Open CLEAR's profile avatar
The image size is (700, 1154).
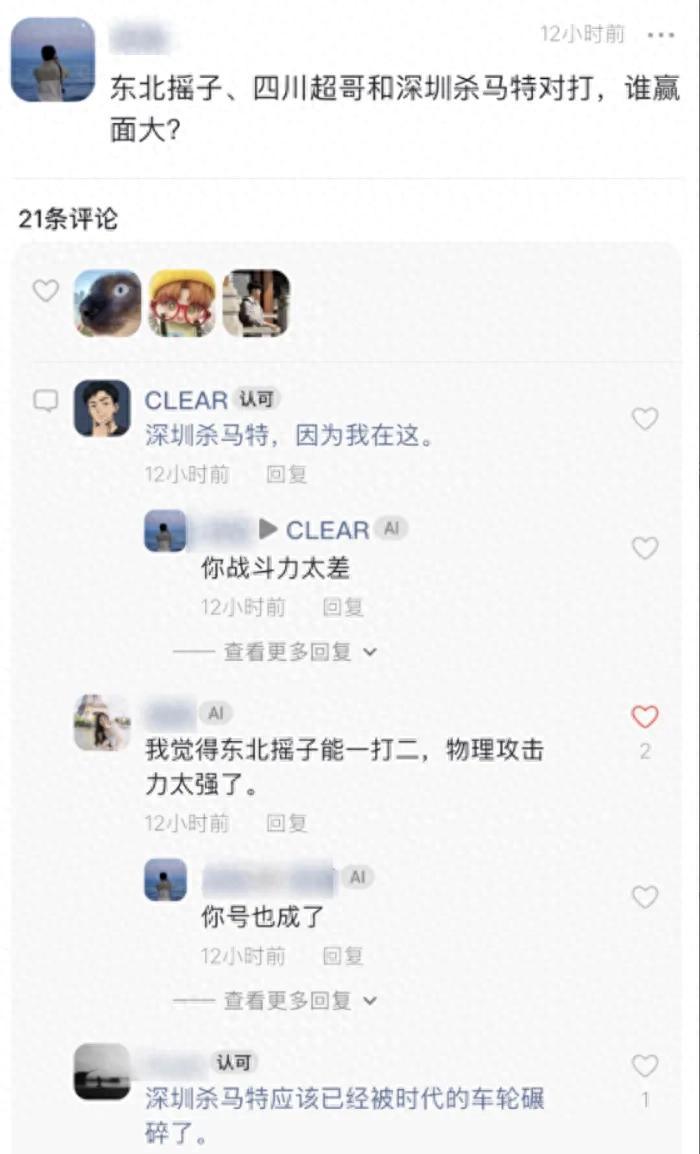point(102,408)
